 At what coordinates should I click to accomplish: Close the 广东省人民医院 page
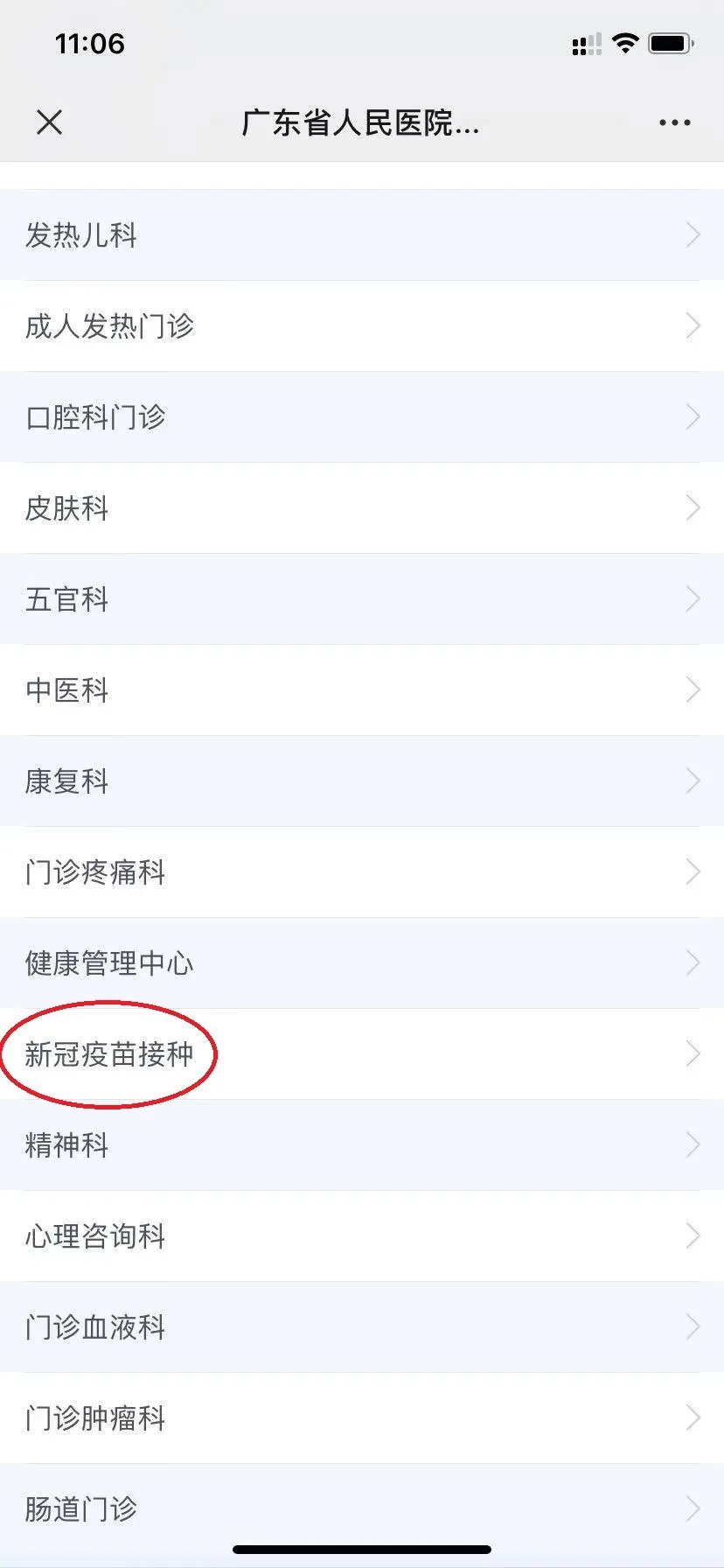(50, 122)
